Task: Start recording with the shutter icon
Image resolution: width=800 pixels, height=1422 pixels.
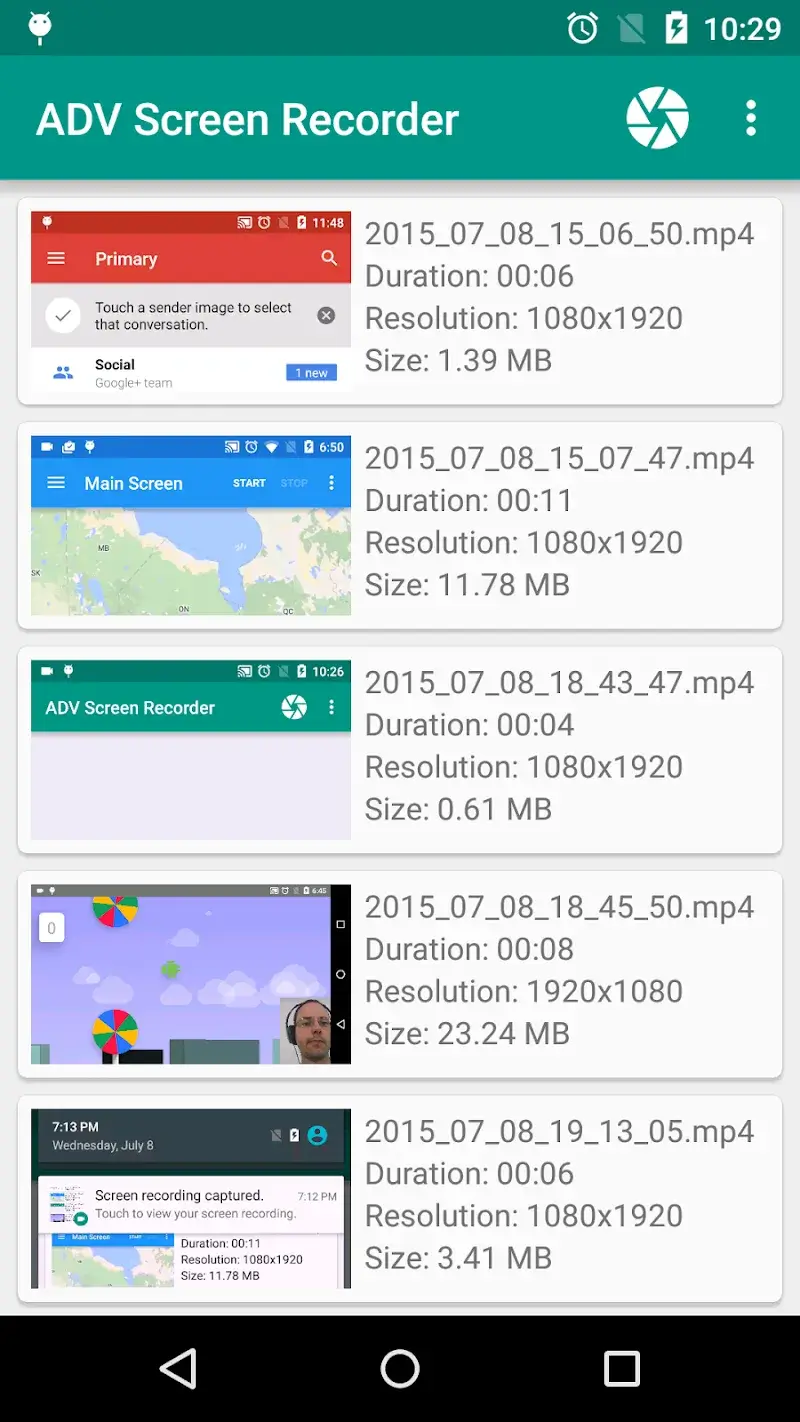Action: pyautogui.click(x=657, y=119)
